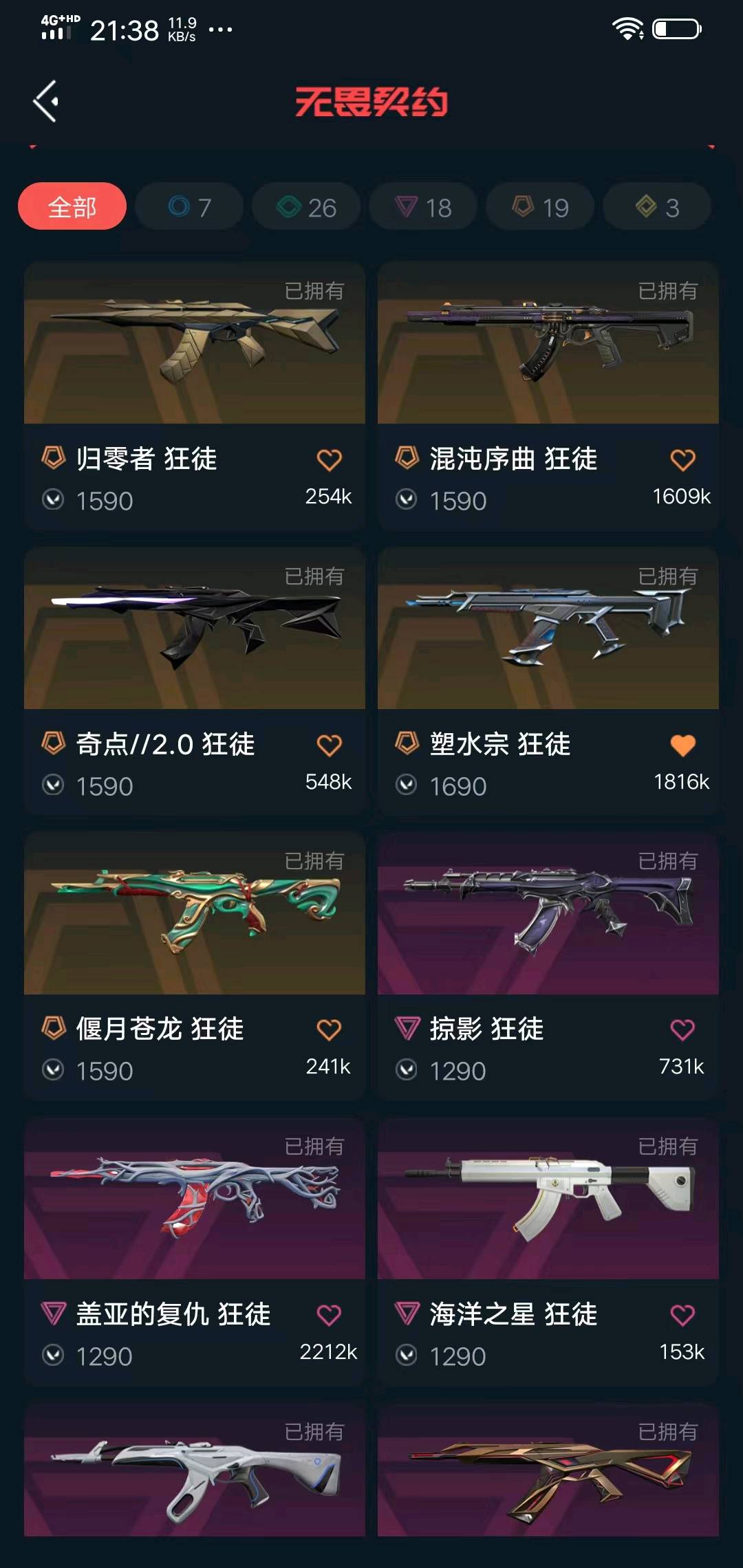
Task: Select the 全部 filter chip
Action: click(72, 206)
